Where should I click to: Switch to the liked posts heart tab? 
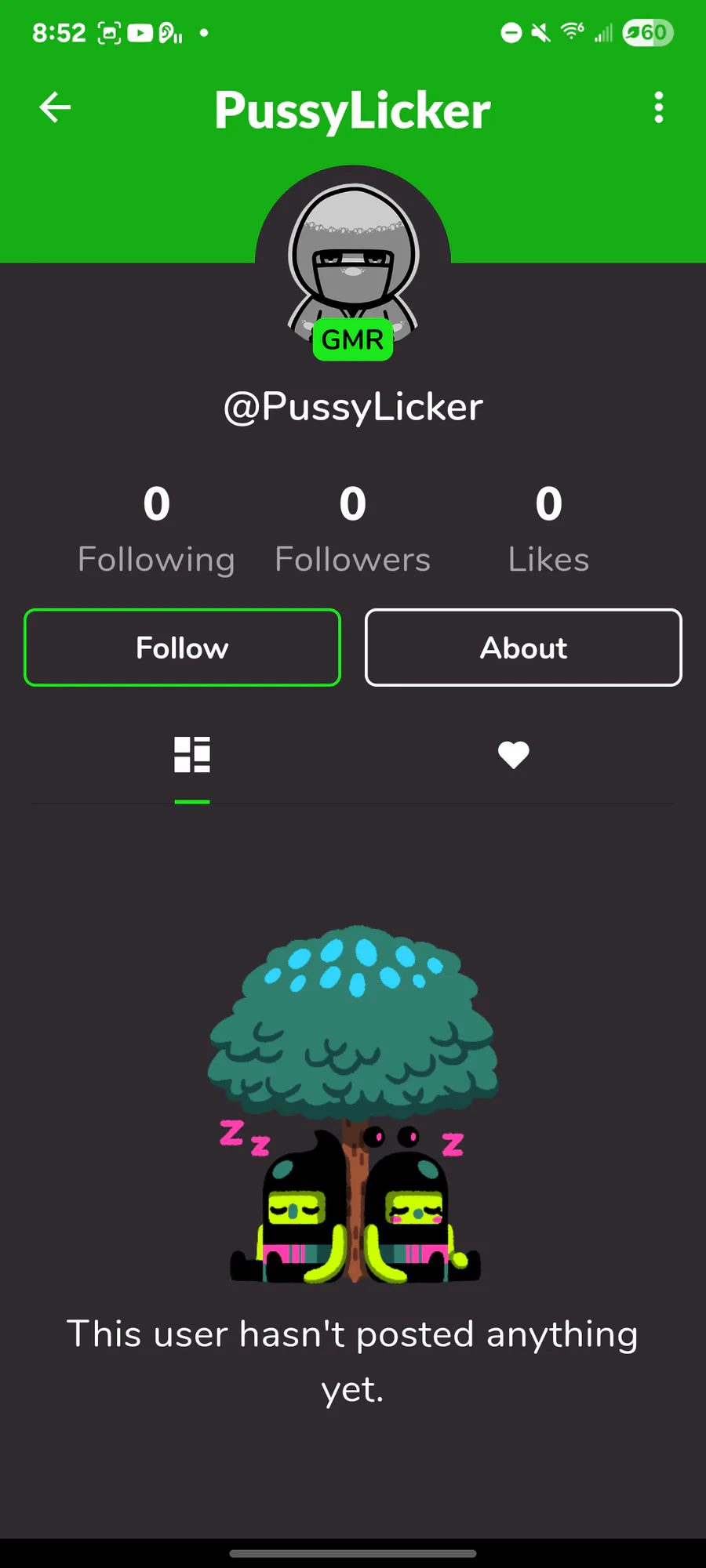pyautogui.click(x=514, y=755)
